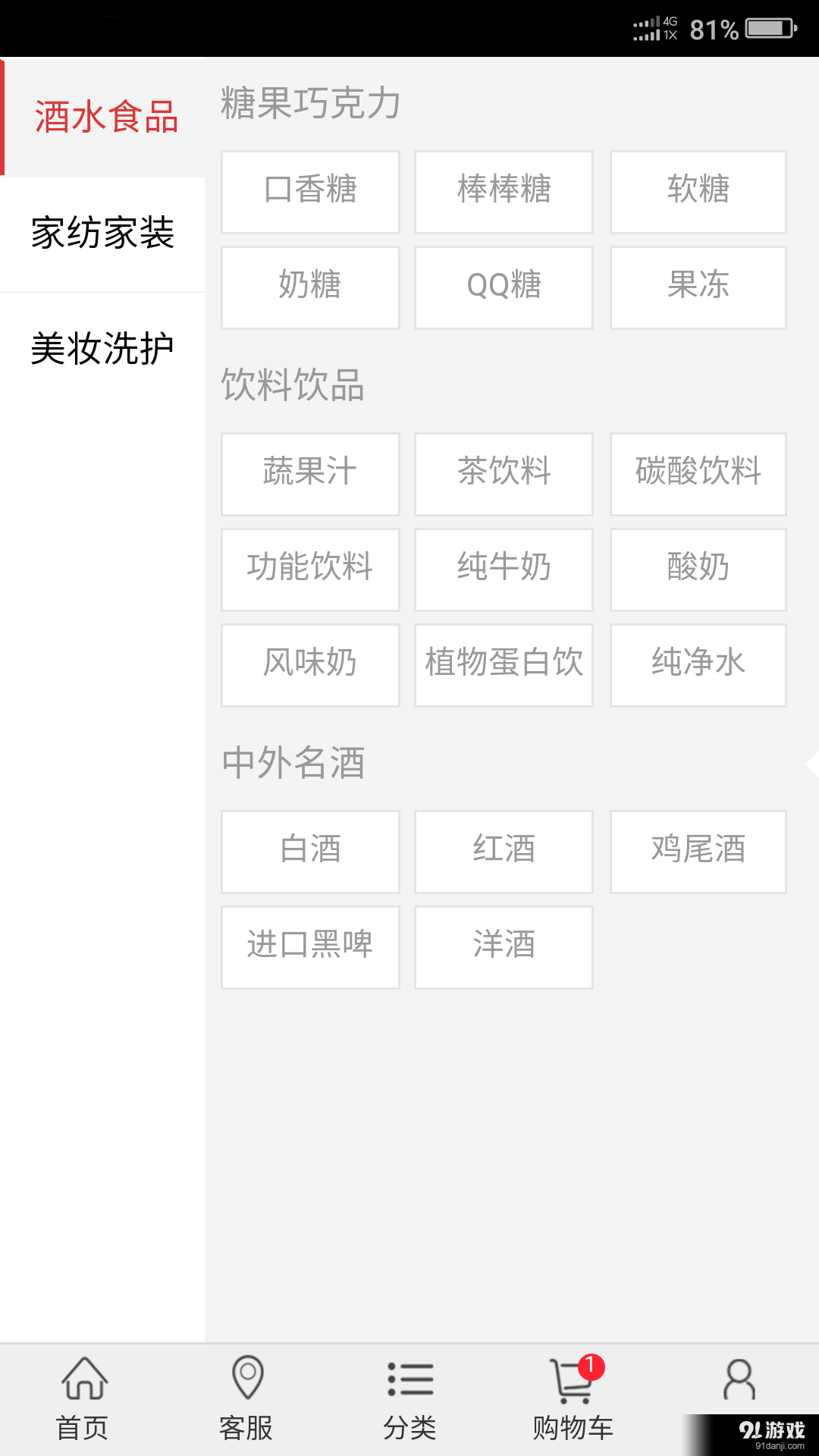Viewport: 819px width, 1456px height.
Task: Open the 茶饮料 category
Action: tap(504, 473)
